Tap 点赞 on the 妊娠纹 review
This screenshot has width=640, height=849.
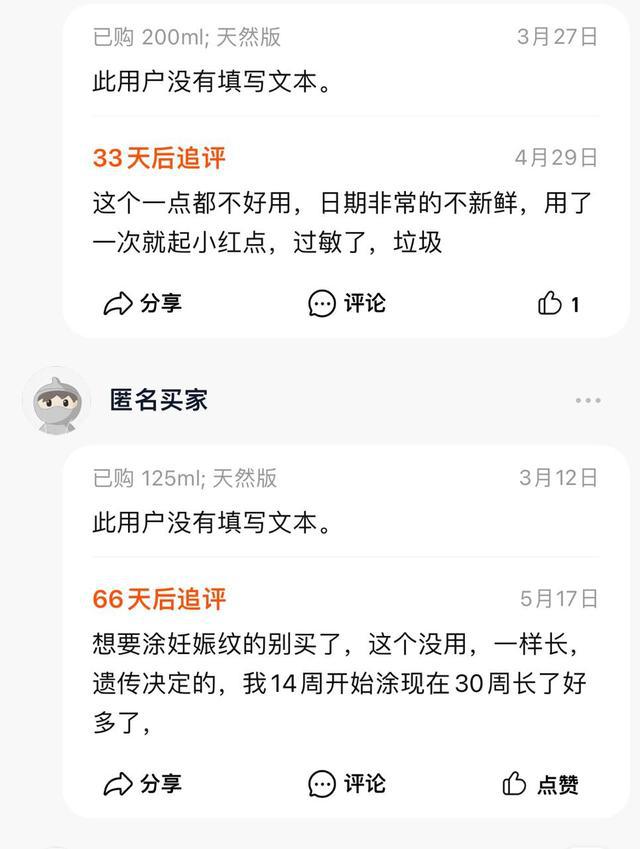540,784
